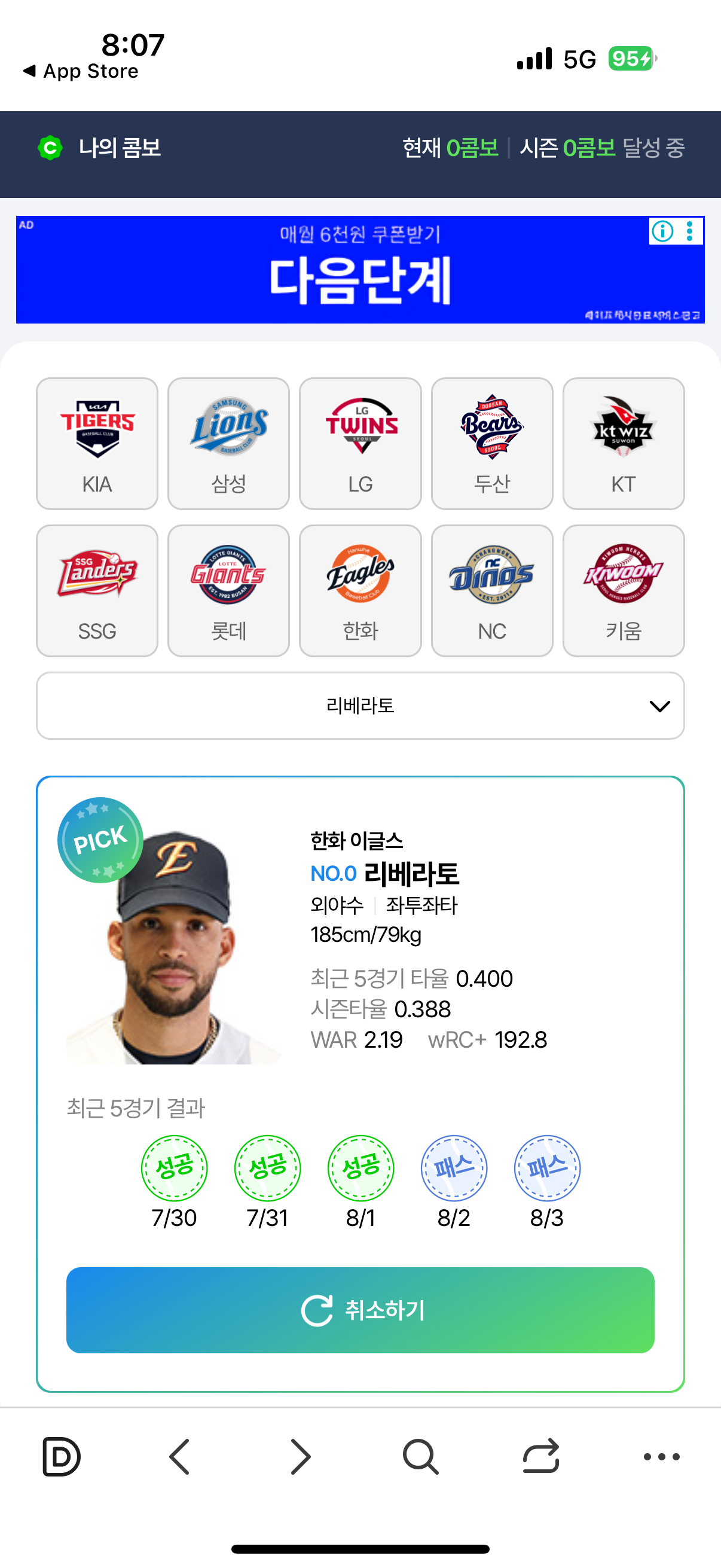Screen dimensions: 721x1568
Task: Tap 취소하기 to cancel the pick
Action: coord(360,1310)
